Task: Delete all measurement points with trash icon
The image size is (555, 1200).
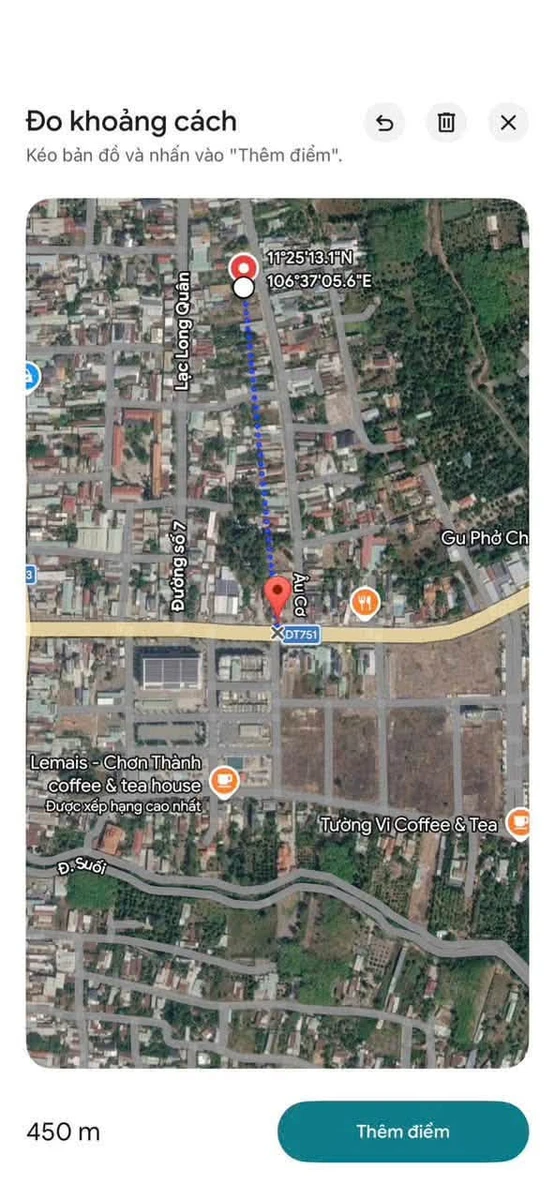Action: tap(446, 123)
